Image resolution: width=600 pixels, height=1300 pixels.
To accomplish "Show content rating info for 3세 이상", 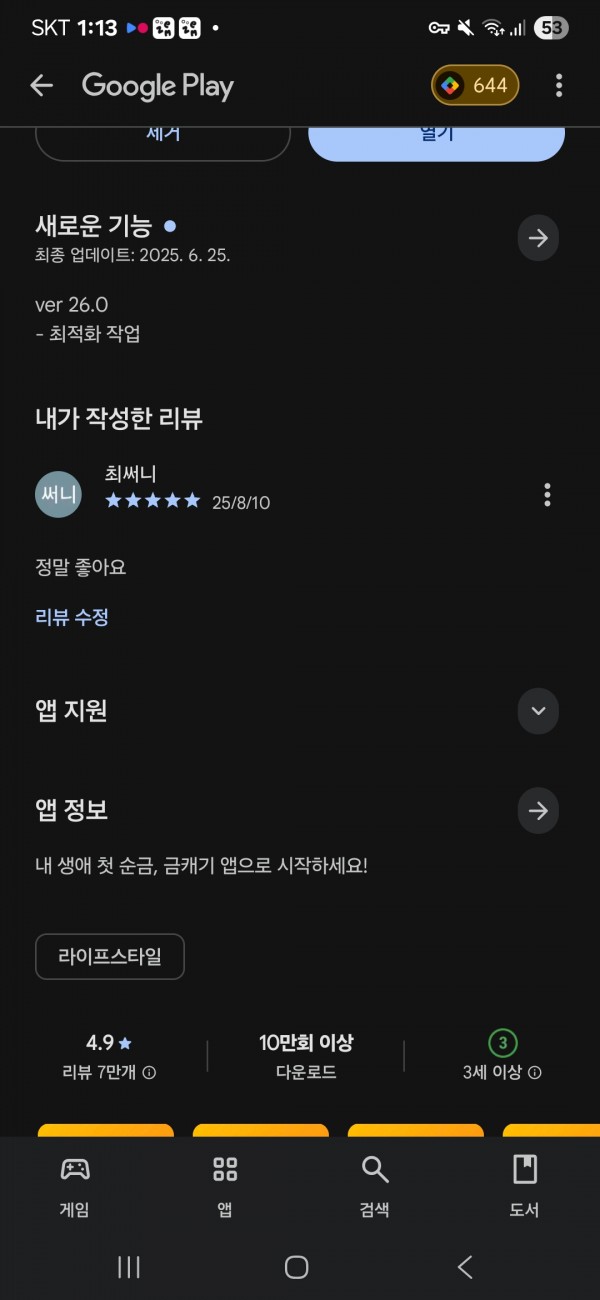I will tap(535, 1073).
